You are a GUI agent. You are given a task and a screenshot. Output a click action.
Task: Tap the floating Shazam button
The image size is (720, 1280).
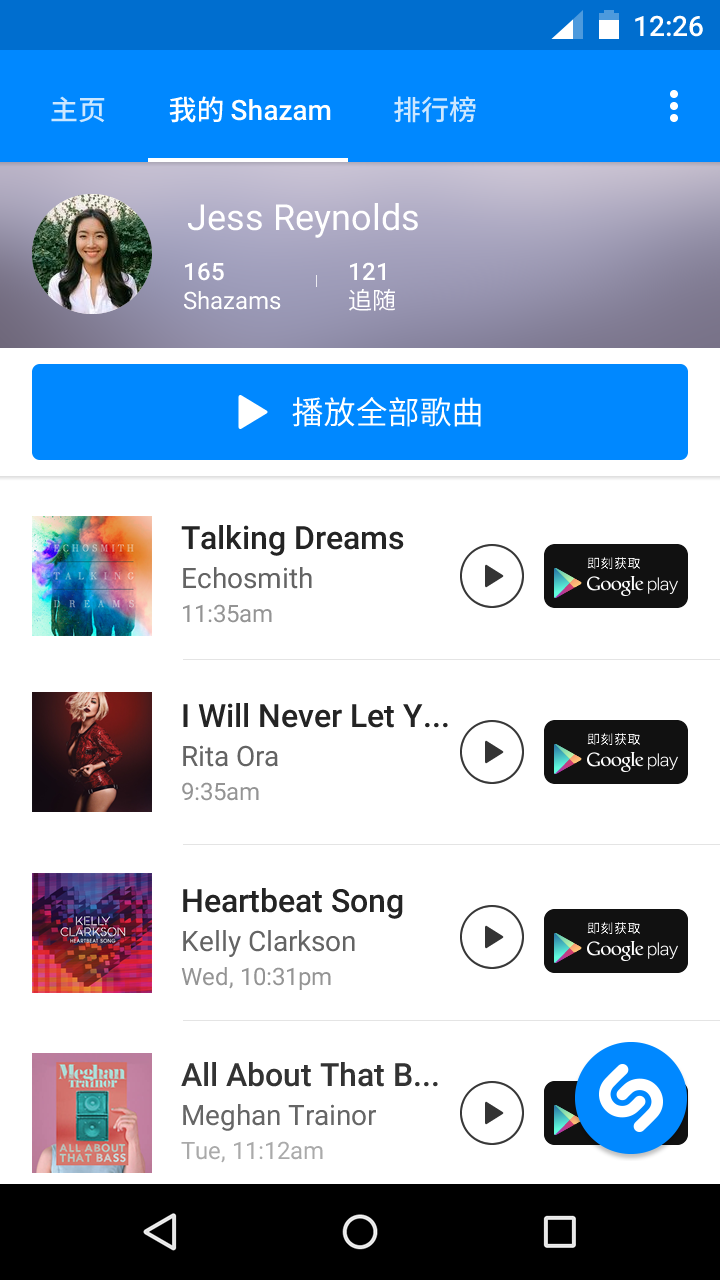click(631, 1098)
